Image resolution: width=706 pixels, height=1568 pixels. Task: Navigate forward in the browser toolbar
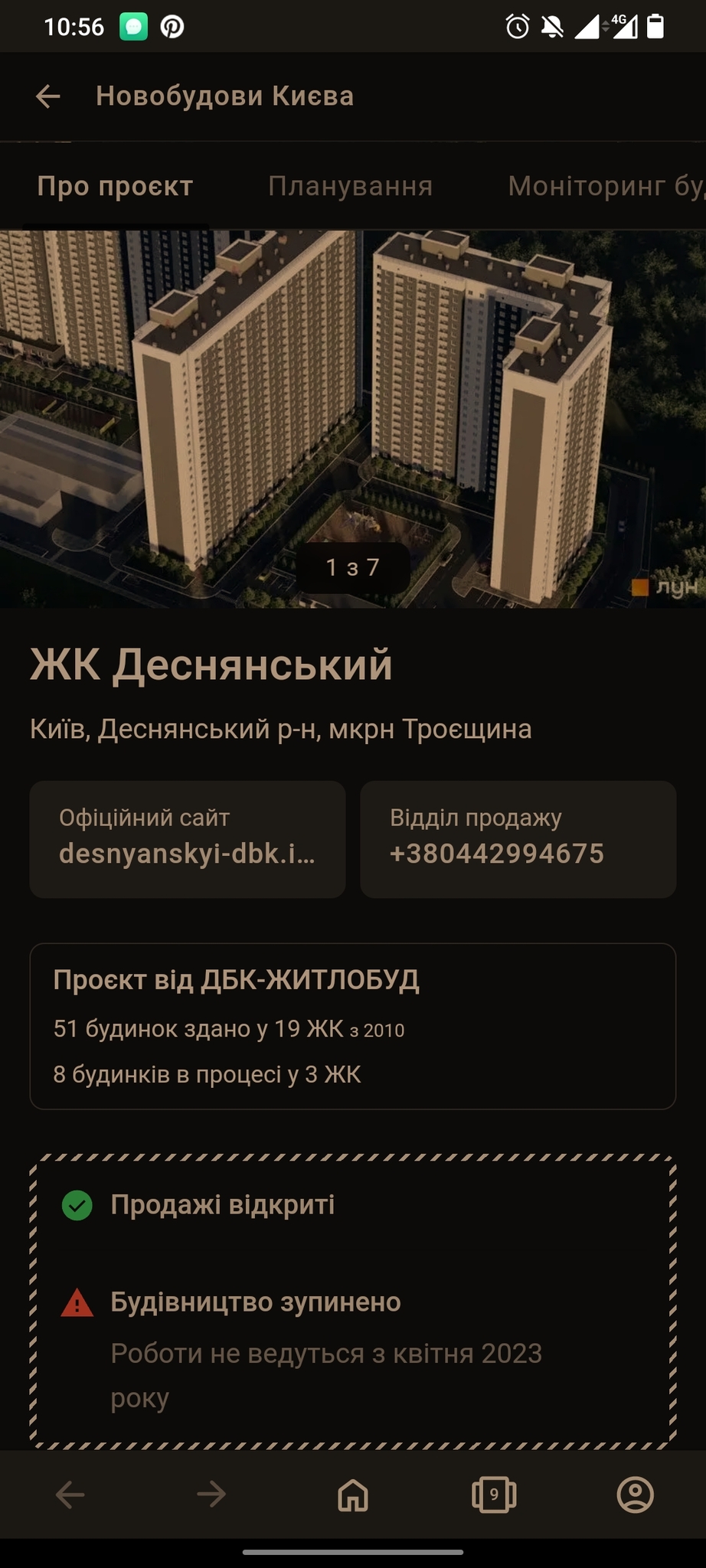pos(211,1494)
